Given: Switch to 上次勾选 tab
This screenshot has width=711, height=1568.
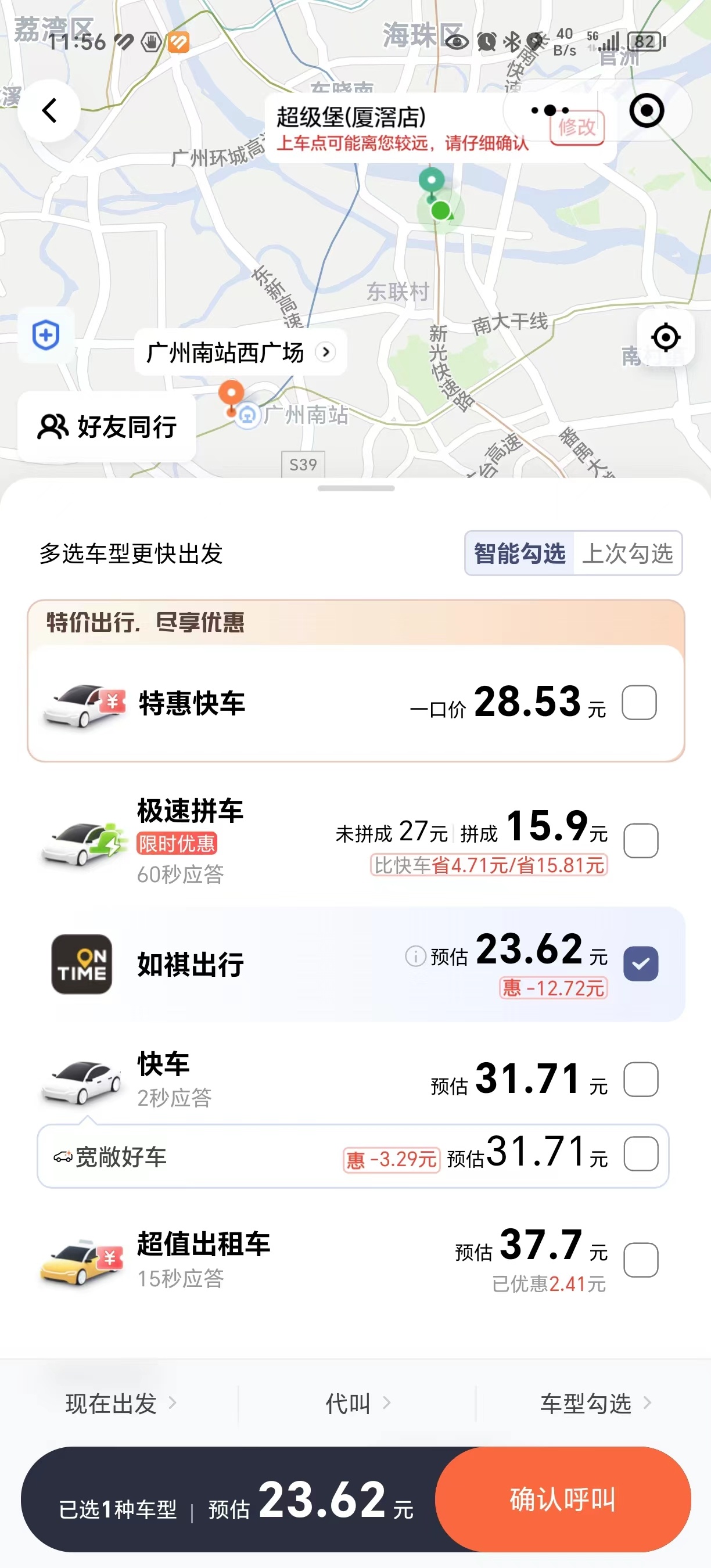Looking at the screenshot, I should pos(627,553).
